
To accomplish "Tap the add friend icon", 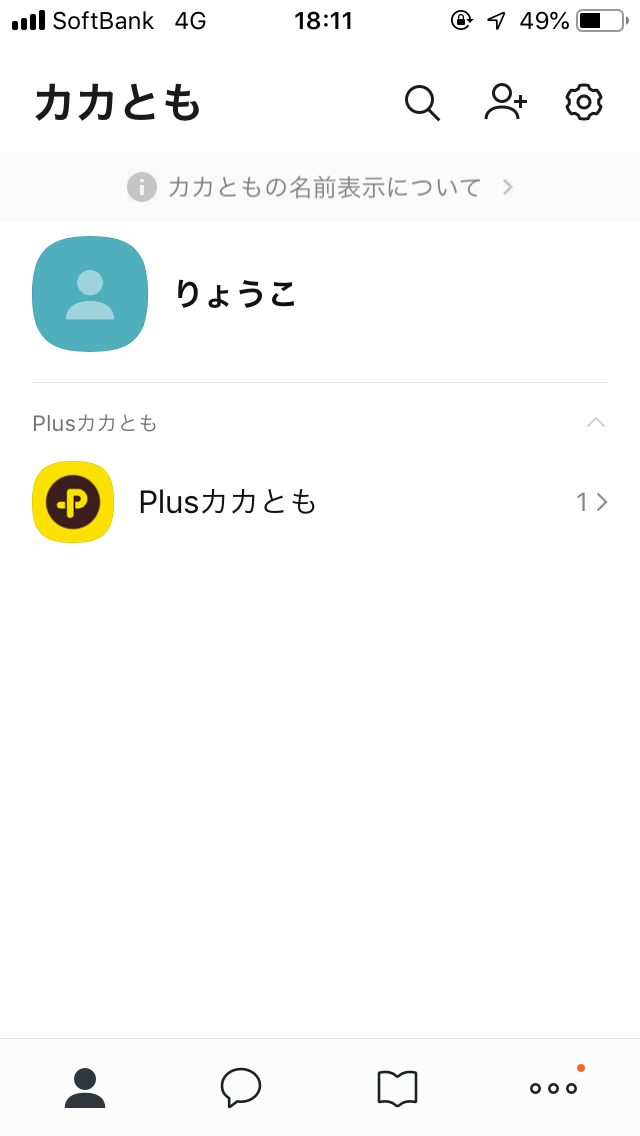I will [x=505, y=101].
